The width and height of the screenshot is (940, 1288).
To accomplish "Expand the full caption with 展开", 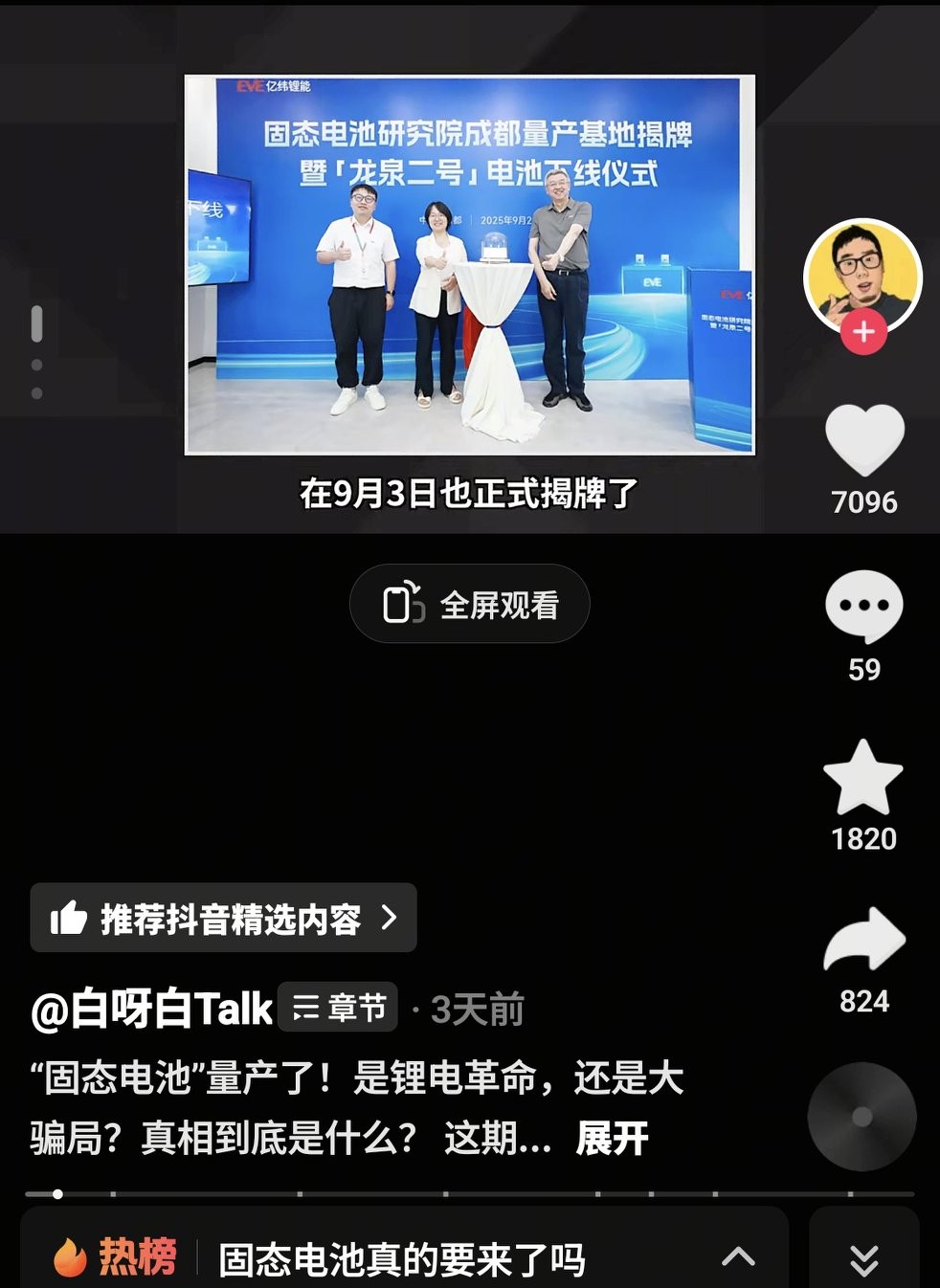I will coord(612,1139).
